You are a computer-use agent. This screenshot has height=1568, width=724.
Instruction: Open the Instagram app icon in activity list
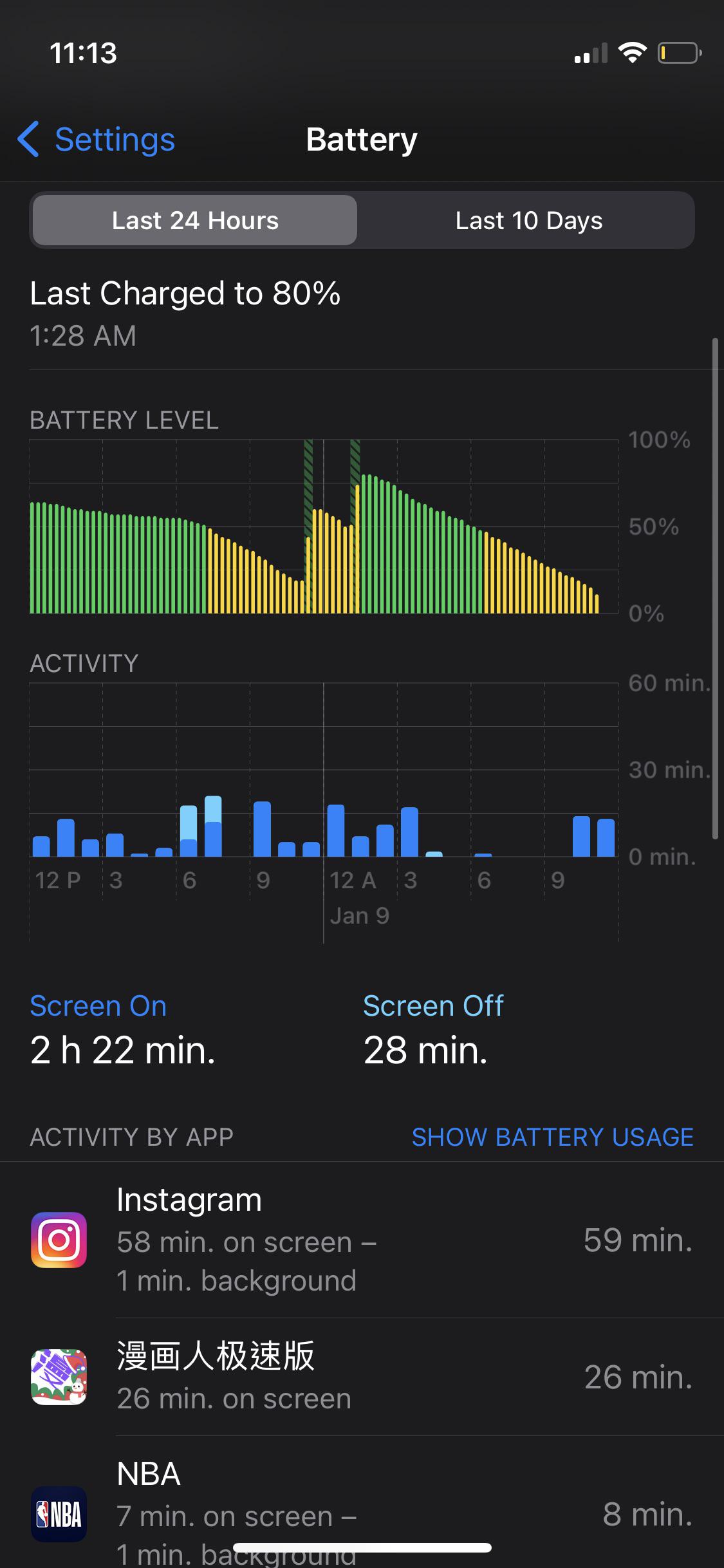57,1240
